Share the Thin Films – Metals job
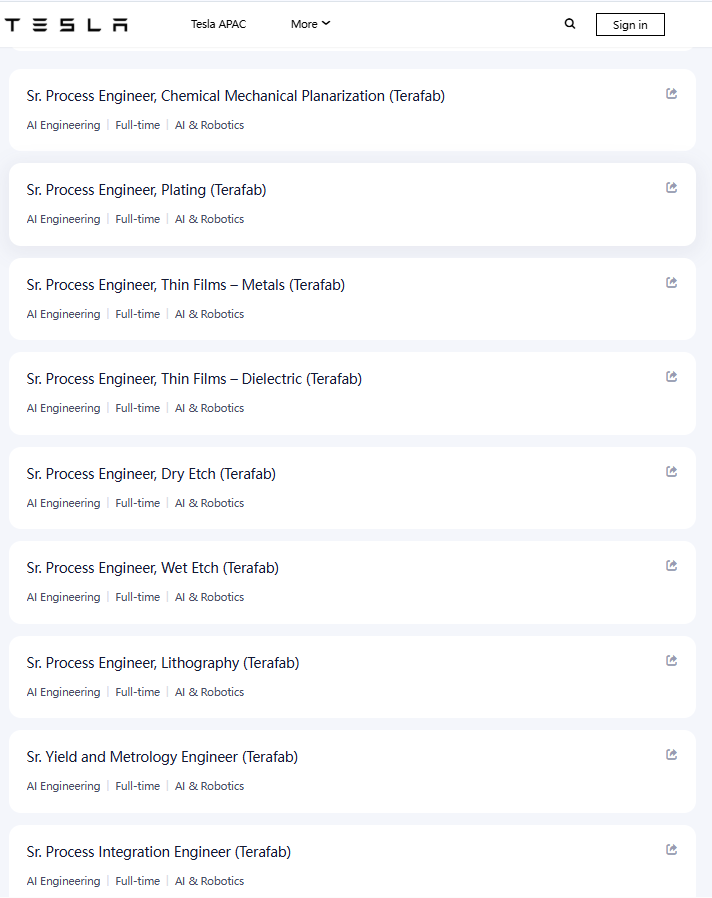The width and height of the screenshot is (712, 898). [671, 282]
